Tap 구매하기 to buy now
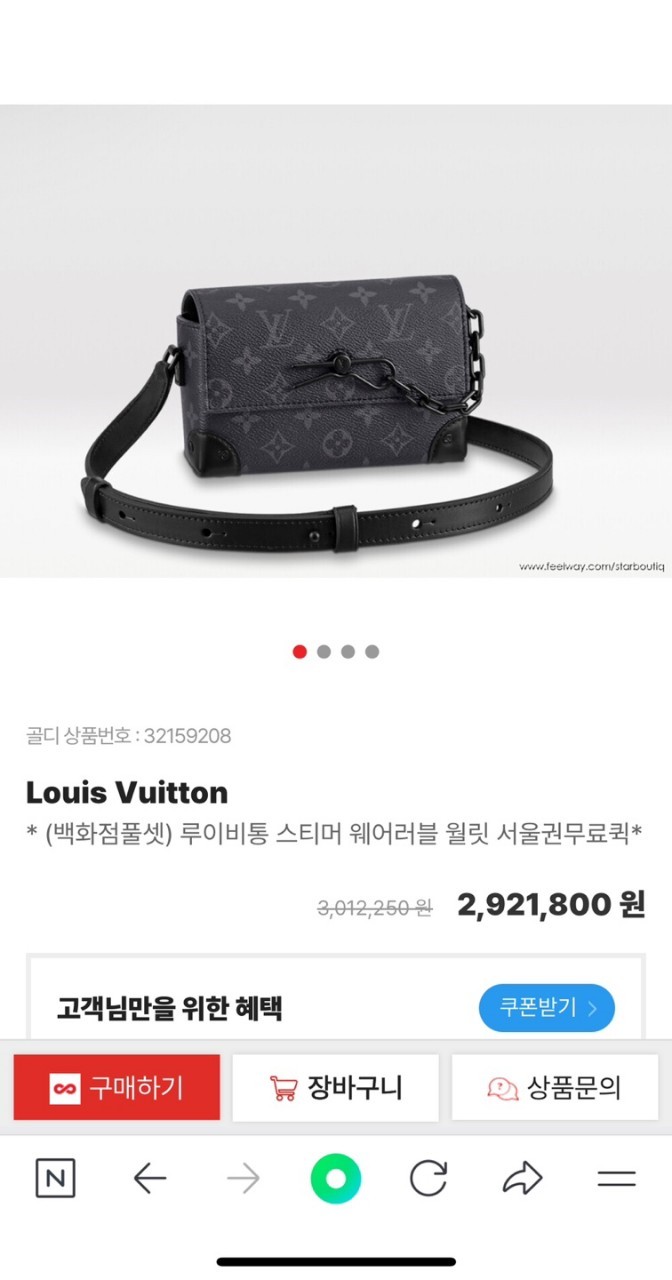 tap(116, 1087)
